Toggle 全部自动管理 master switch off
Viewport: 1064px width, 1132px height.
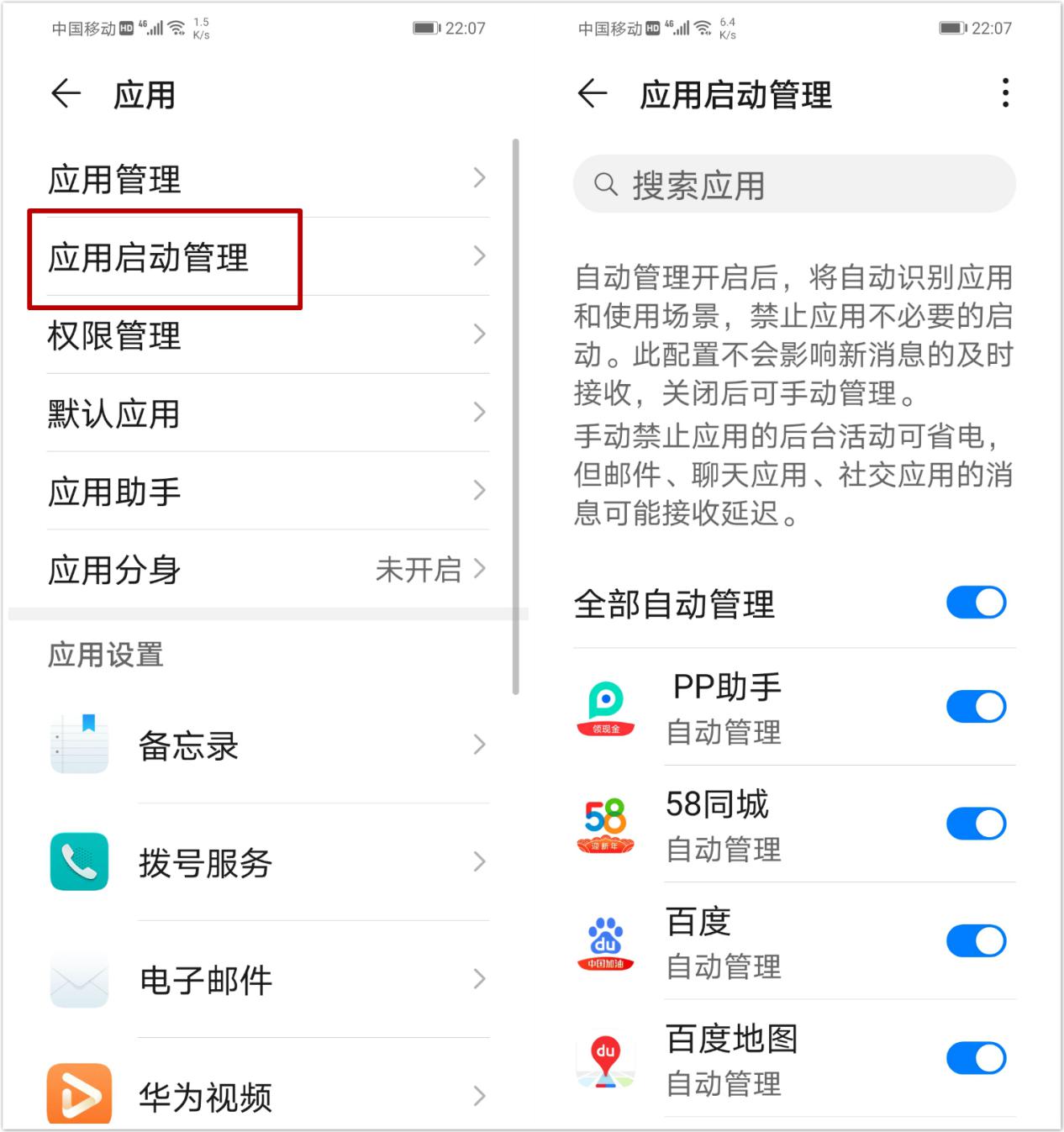point(976,603)
